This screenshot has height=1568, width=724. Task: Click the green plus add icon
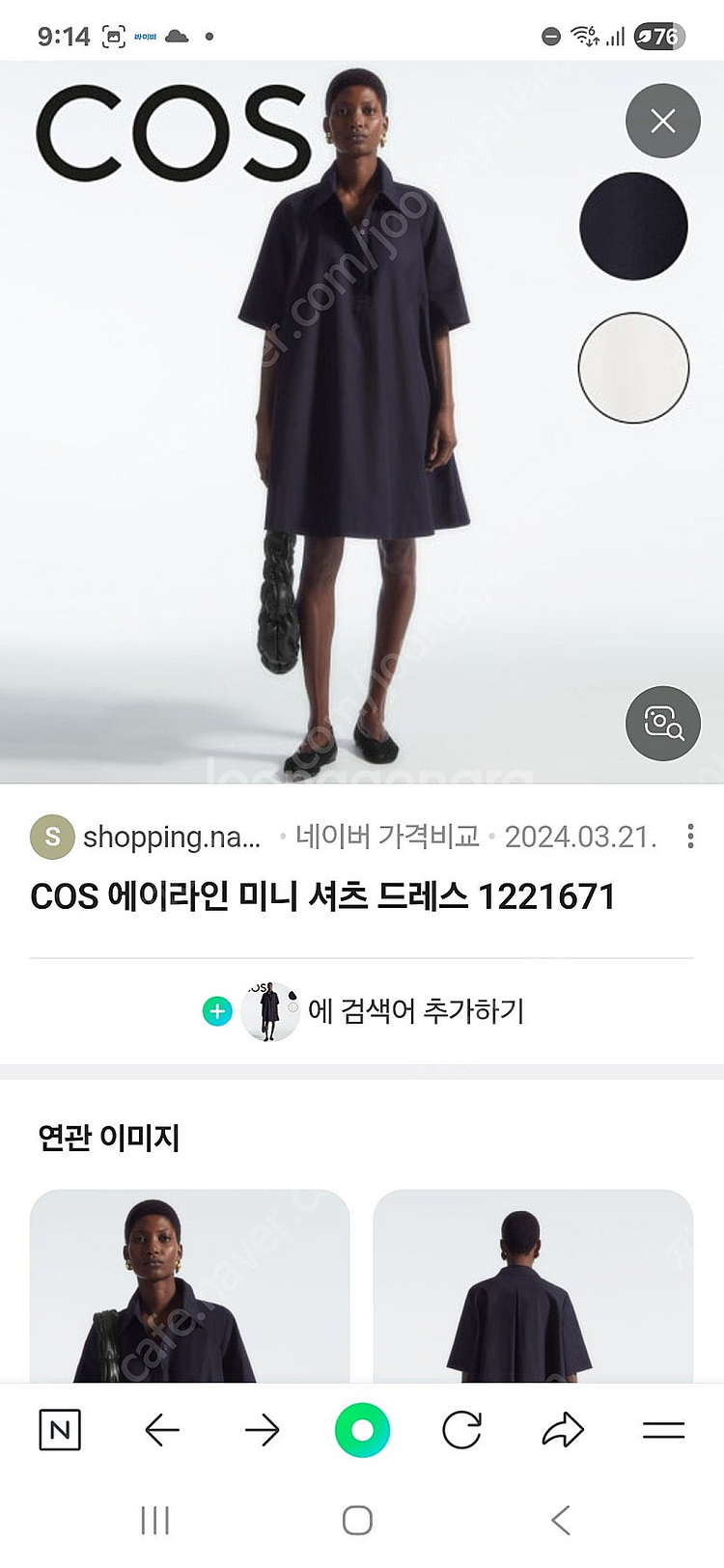pos(217,1011)
